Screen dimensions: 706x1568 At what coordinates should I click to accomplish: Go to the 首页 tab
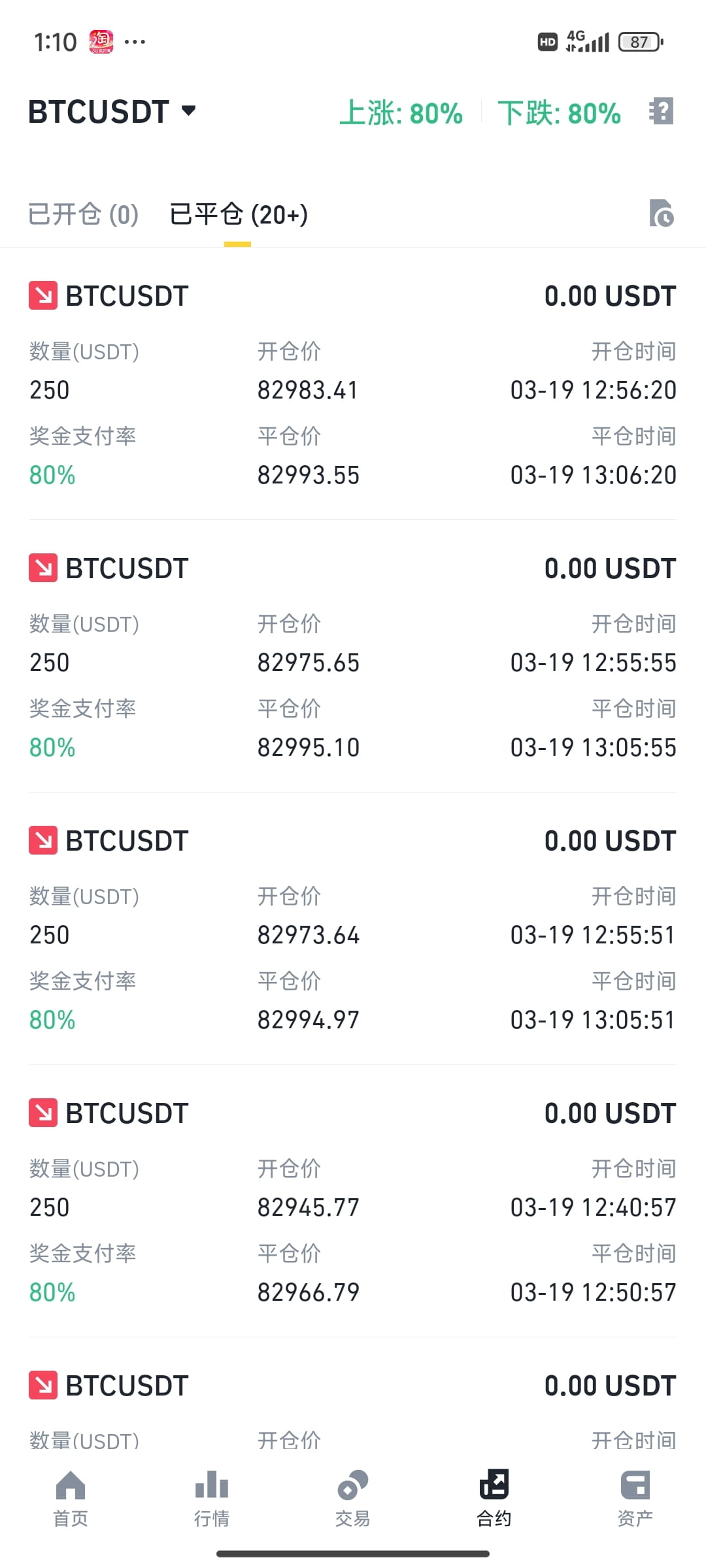pos(71,1499)
